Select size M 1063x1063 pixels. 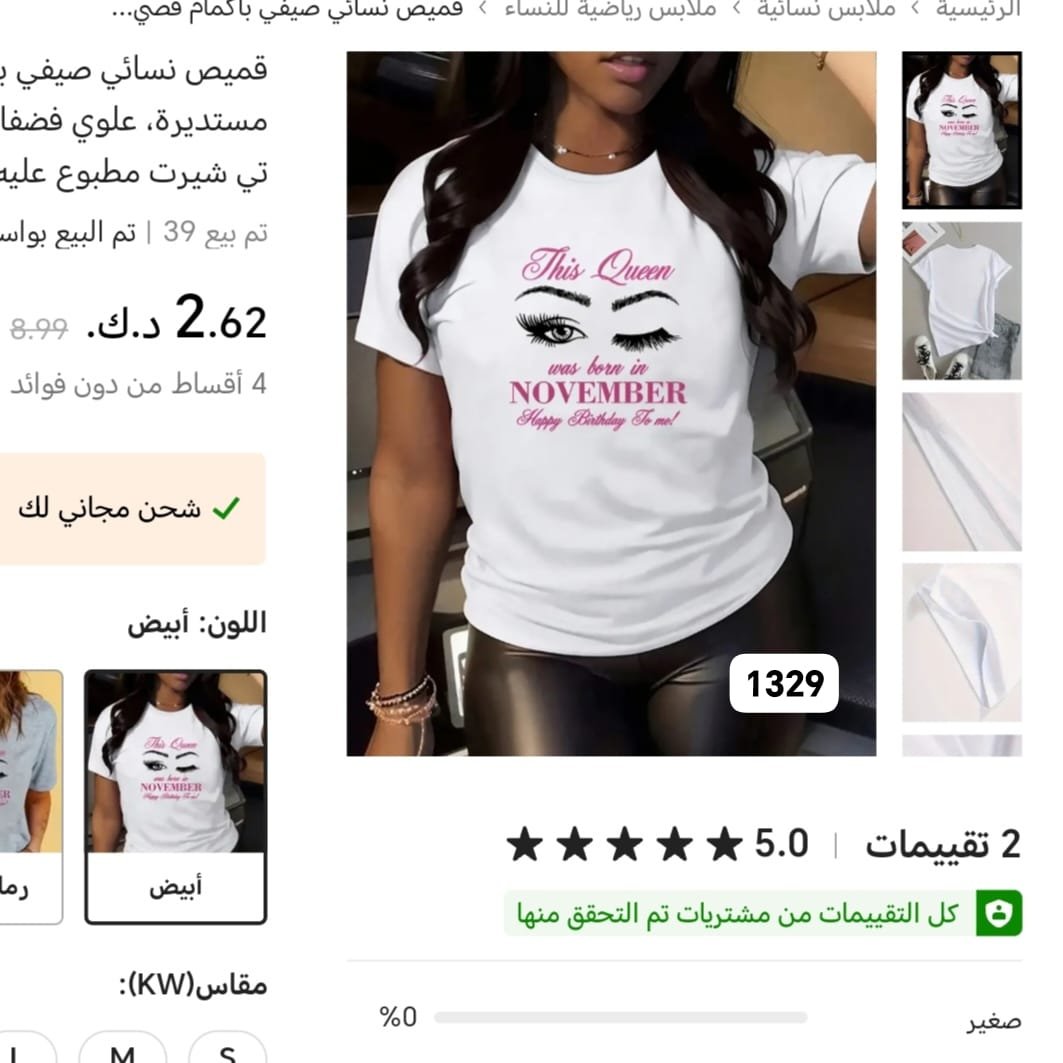122,1050
